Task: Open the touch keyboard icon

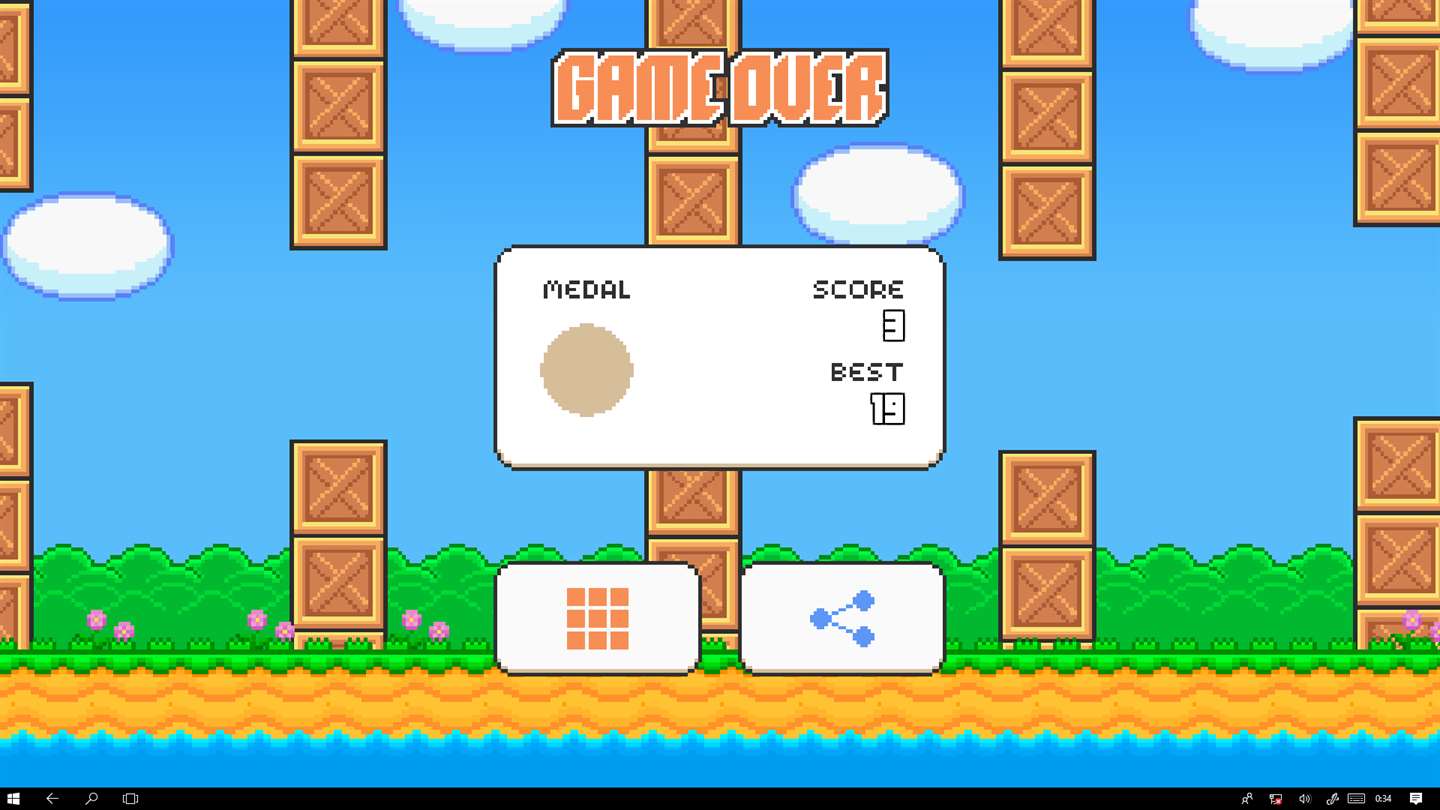Action: coord(1356,799)
